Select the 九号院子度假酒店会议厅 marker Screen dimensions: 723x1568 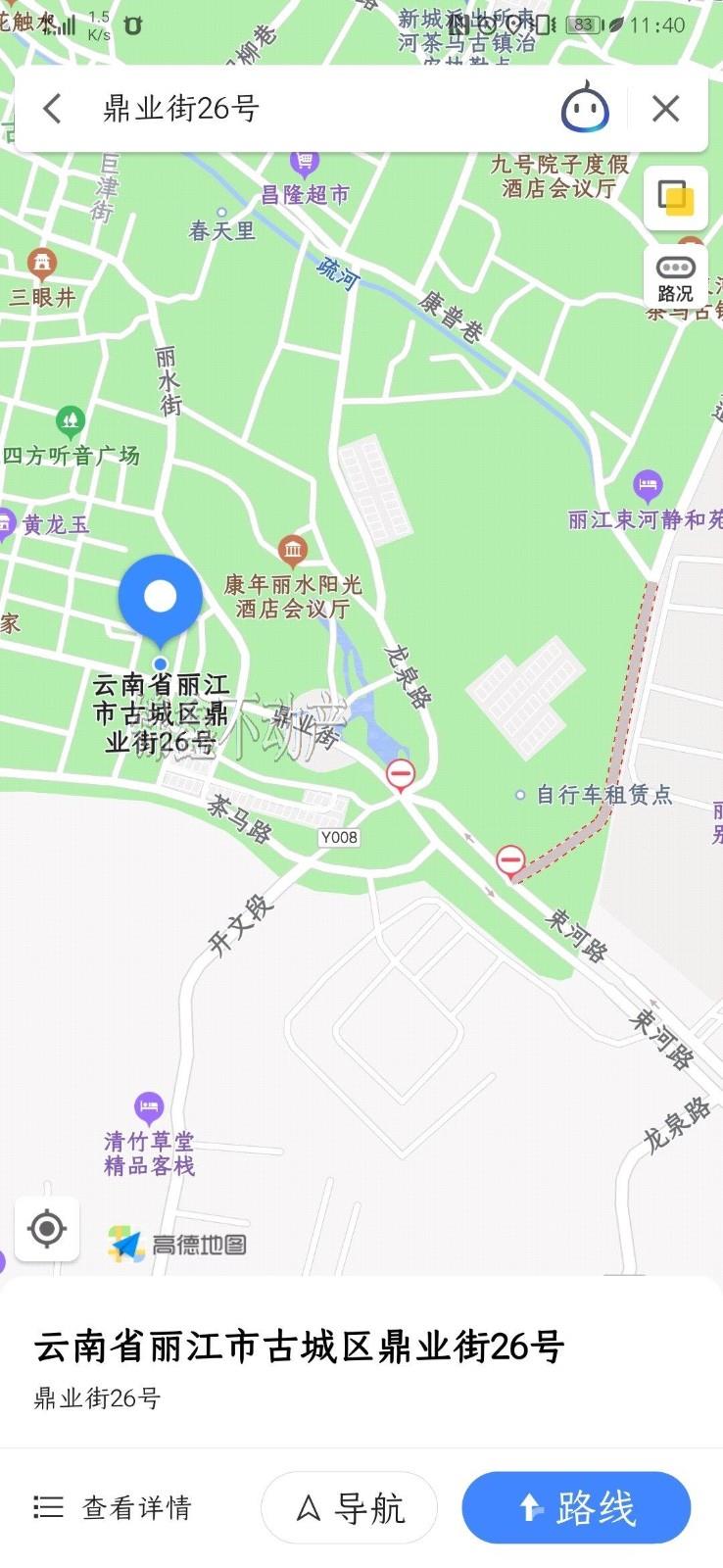pyautogui.click(x=559, y=176)
